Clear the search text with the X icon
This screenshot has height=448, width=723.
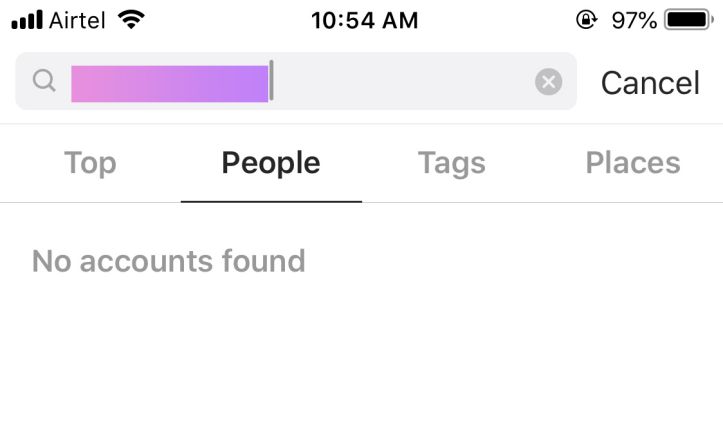tap(548, 82)
